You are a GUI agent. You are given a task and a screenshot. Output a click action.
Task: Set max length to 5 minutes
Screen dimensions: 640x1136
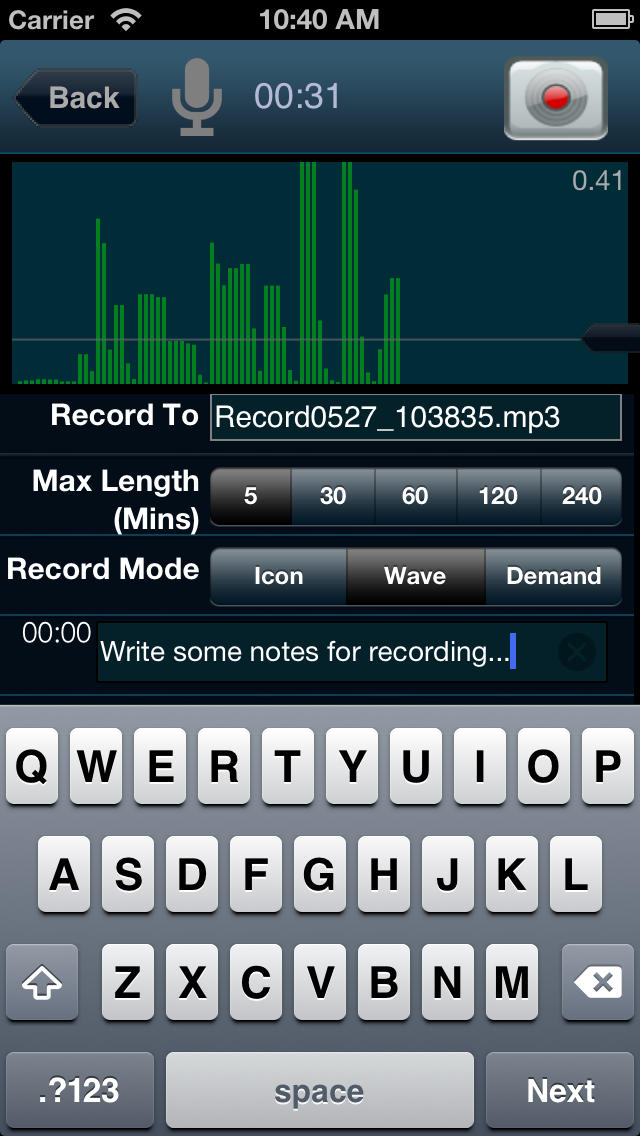click(x=251, y=496)
